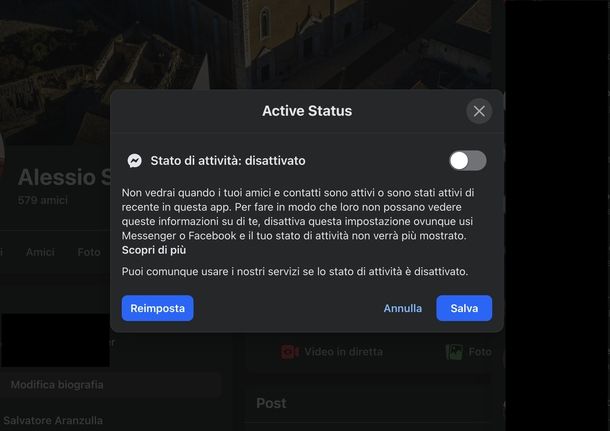This screenshot has width=610, height=431.
Task: Close the Active Status dialog
Action: 479,111
